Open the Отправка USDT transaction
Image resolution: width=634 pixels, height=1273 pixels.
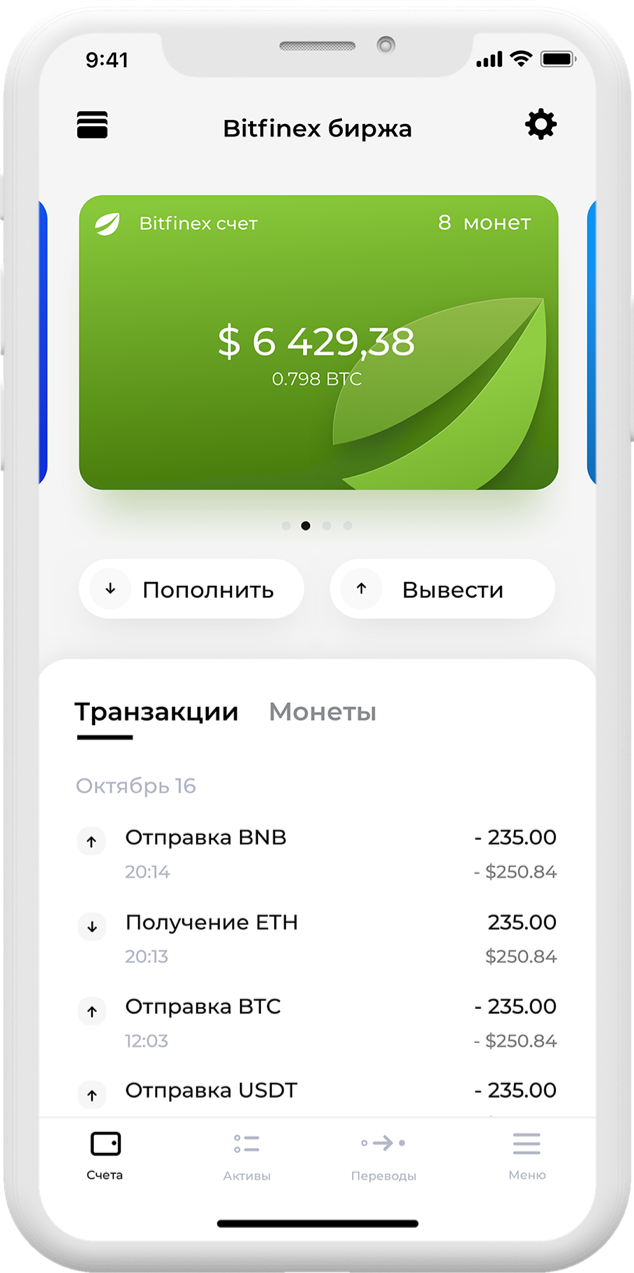[x=316, y=1092]
